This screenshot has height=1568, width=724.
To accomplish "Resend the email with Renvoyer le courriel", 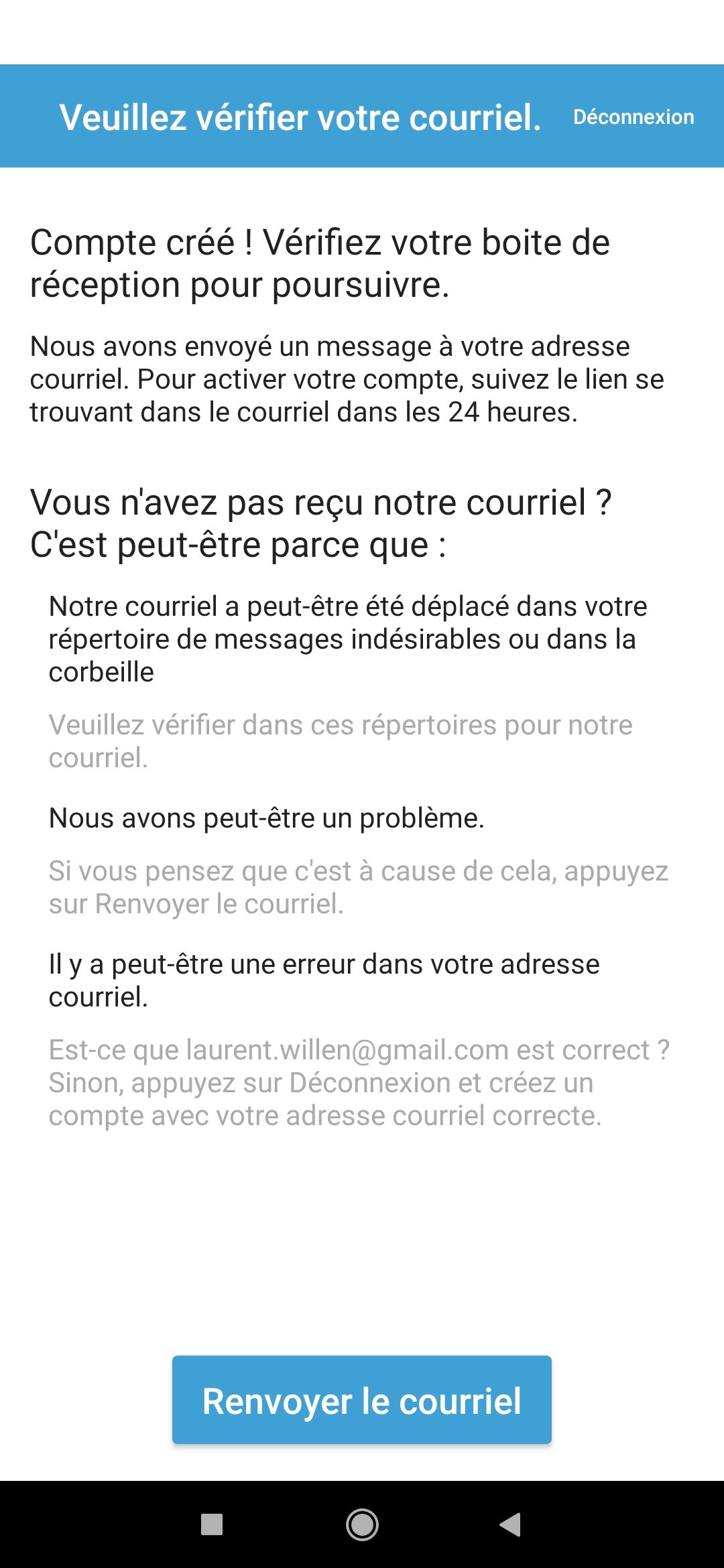I will 362,1400.
